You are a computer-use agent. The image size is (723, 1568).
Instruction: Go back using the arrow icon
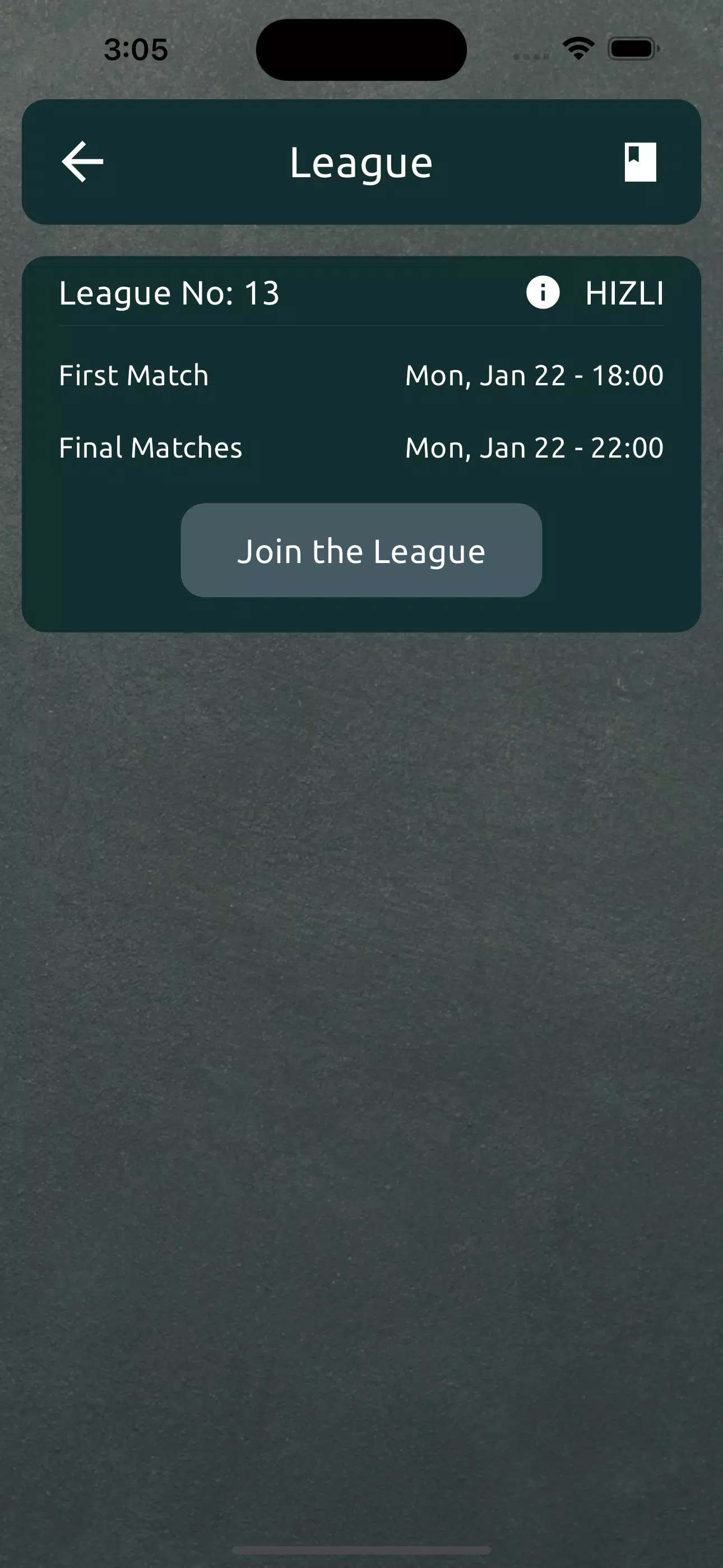[x=83, y=162]
